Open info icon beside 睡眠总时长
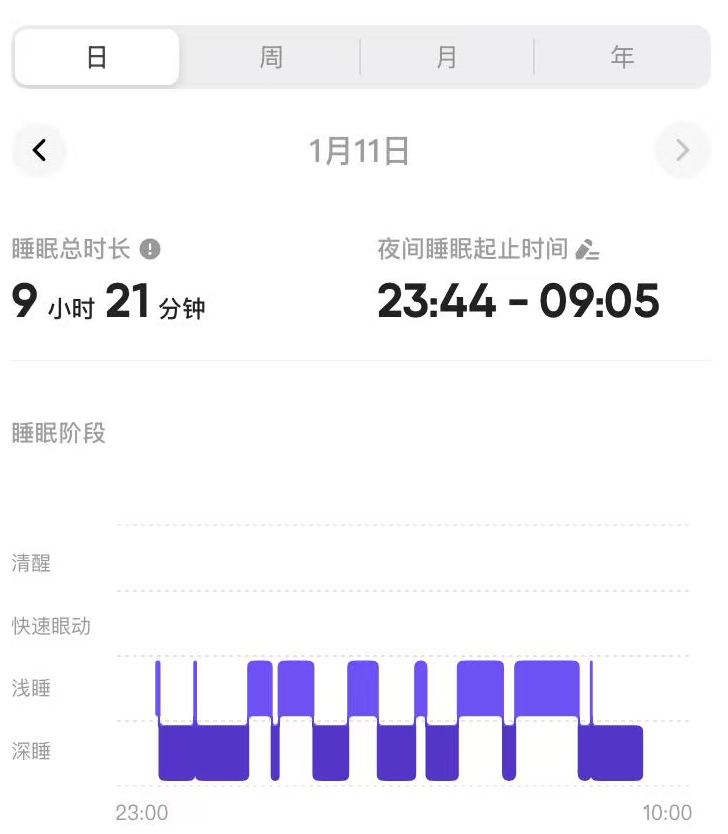Image resolution: width=728 pixels, height=834 pixels. pyautogui.click(x=150, y=249)
